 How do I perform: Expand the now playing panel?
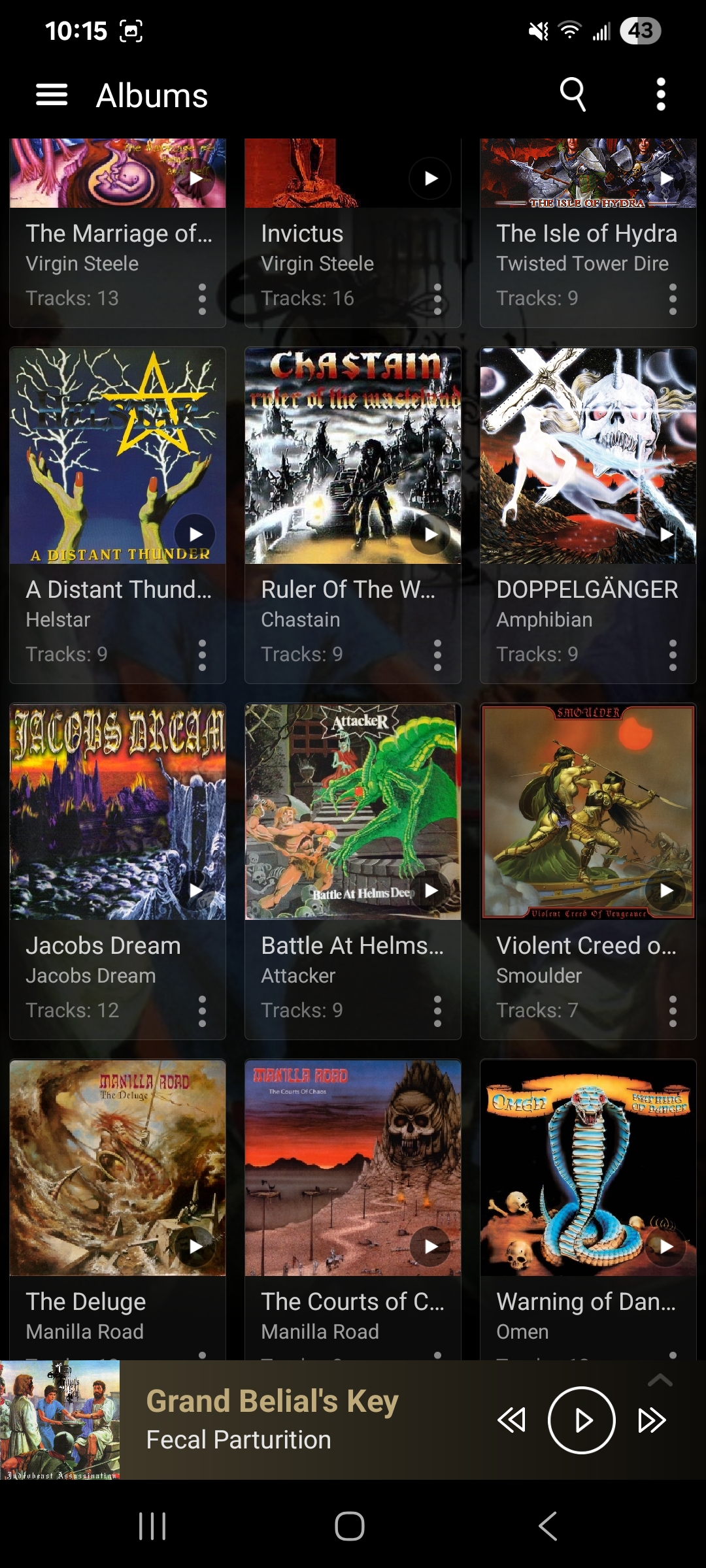point(660,1380)
